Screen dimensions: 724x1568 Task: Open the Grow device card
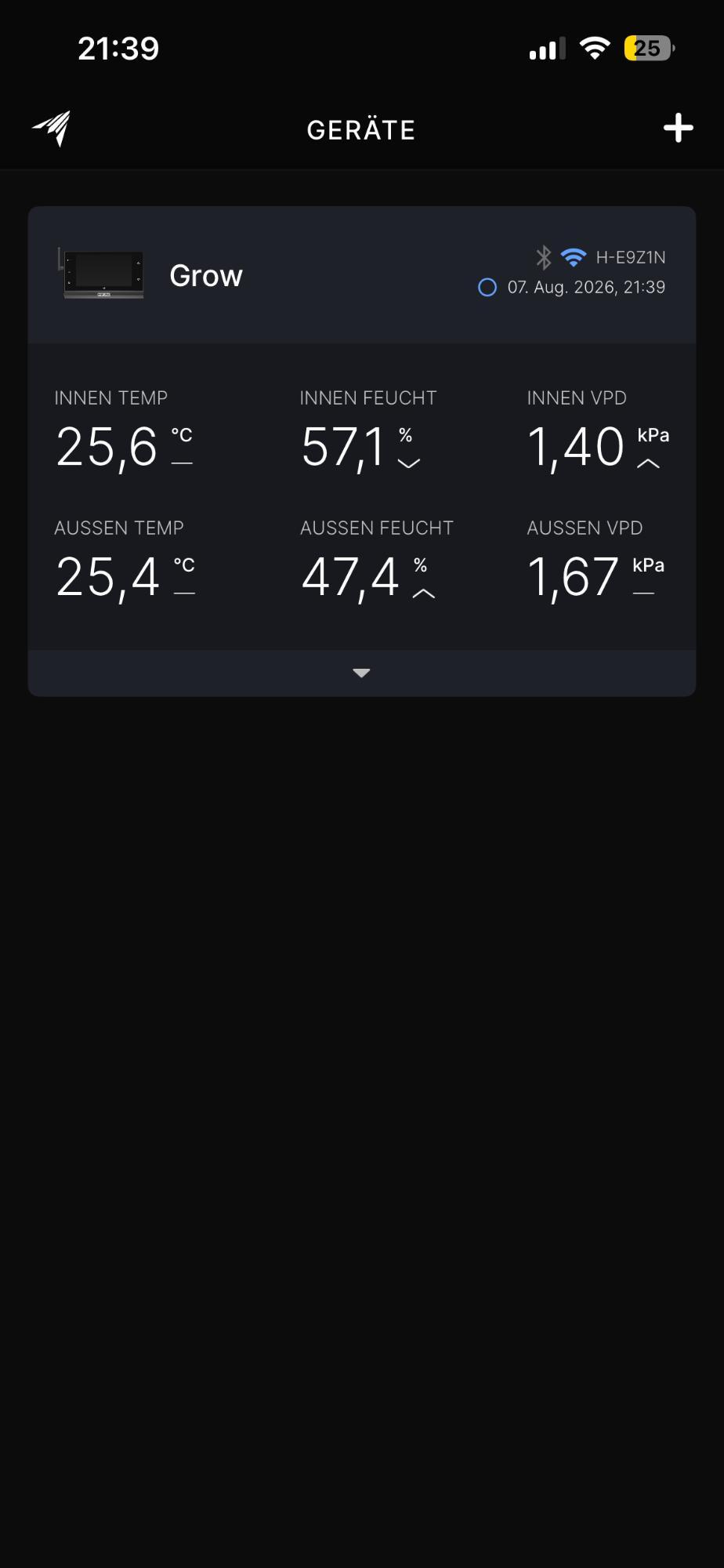click(362, 275)
